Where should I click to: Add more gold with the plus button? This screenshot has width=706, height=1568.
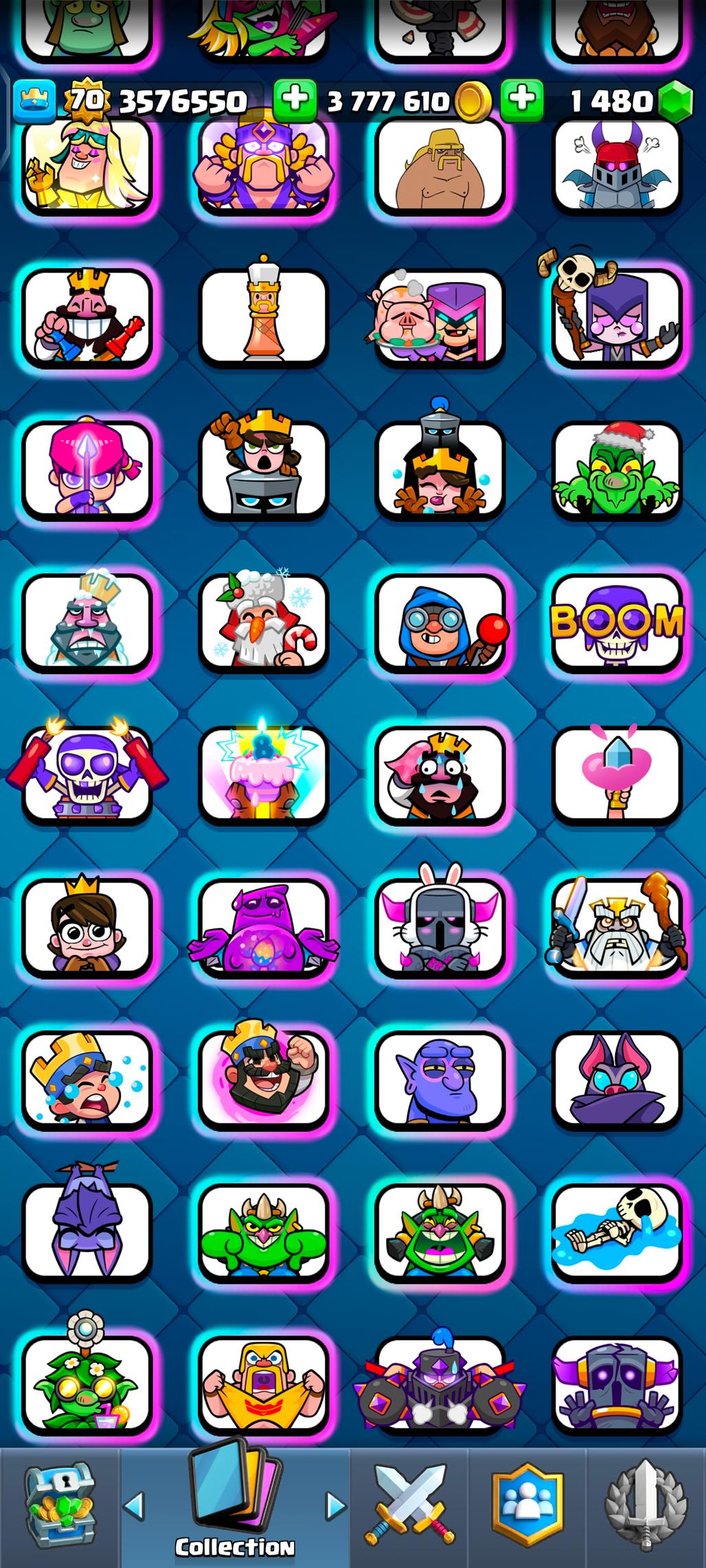pos(295,100)
